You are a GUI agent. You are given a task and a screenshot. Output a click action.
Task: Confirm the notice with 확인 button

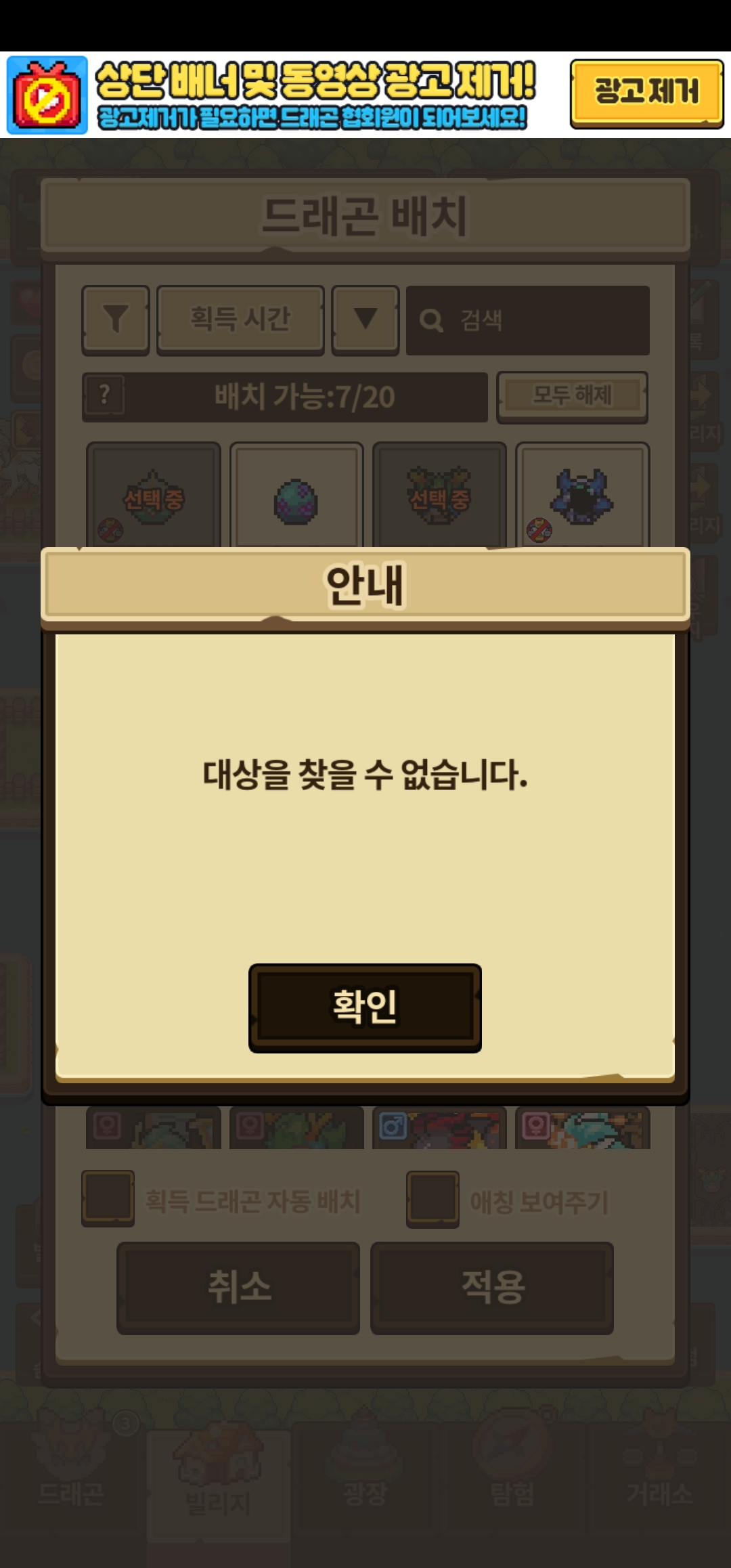[x=365, y=1007]
